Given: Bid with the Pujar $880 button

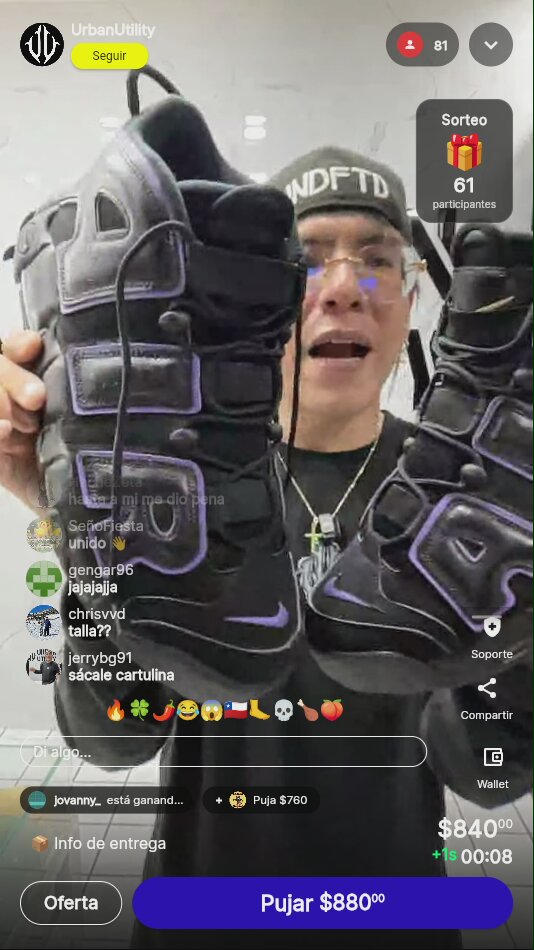Looking at the screenshot, I should 322,903.
